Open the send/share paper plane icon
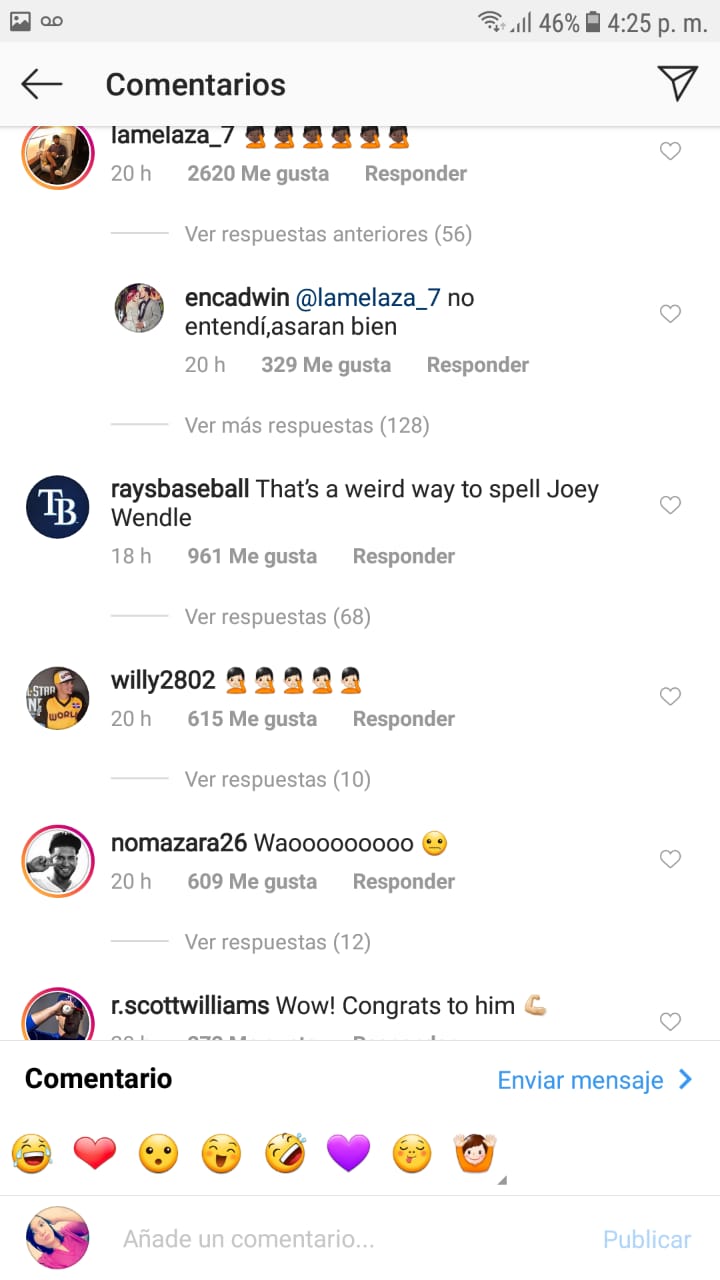Viewport: 720px width, 1280px height. (677, 84)
